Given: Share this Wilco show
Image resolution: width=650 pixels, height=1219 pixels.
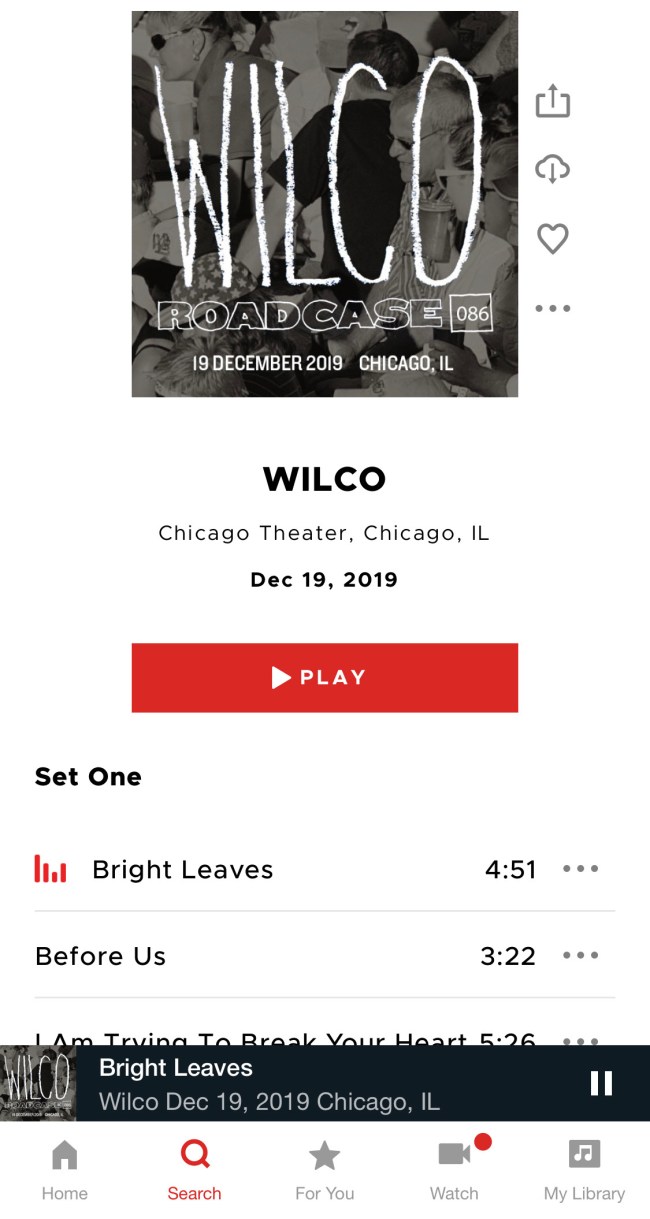Looking at the screenshot, I should tap(552, 101).
